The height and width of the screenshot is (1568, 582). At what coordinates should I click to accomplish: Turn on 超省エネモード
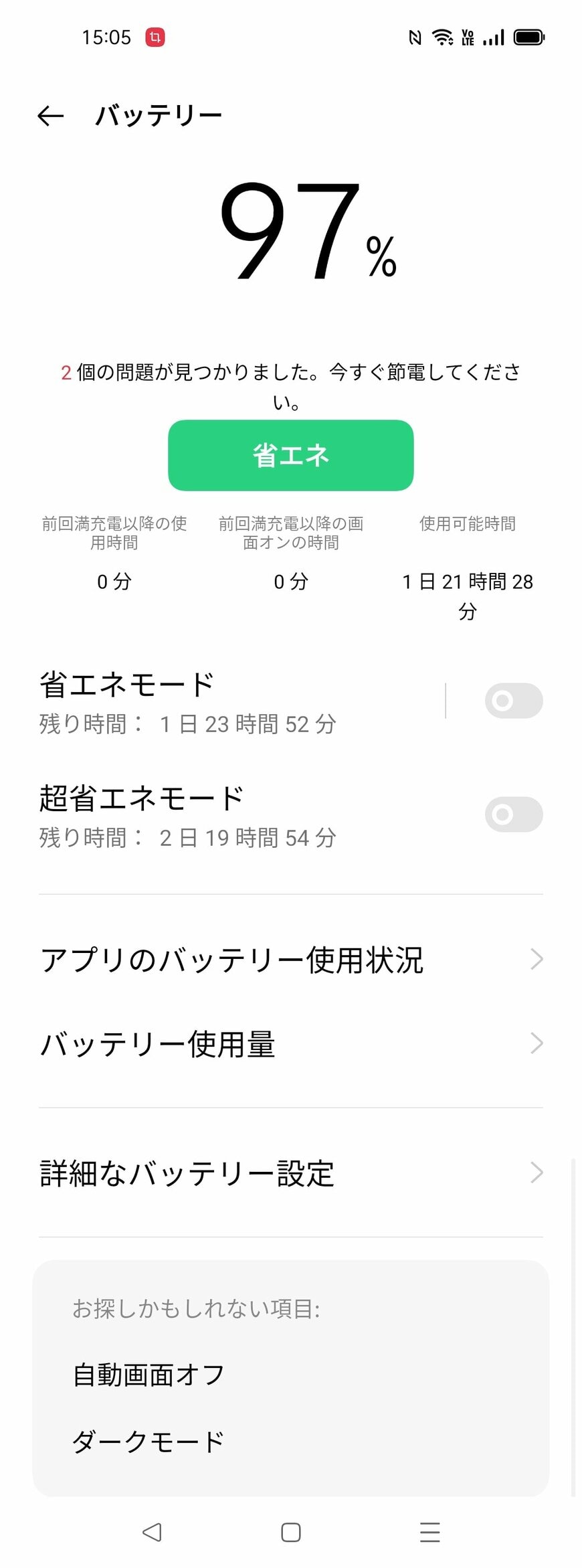click(512, 814)
